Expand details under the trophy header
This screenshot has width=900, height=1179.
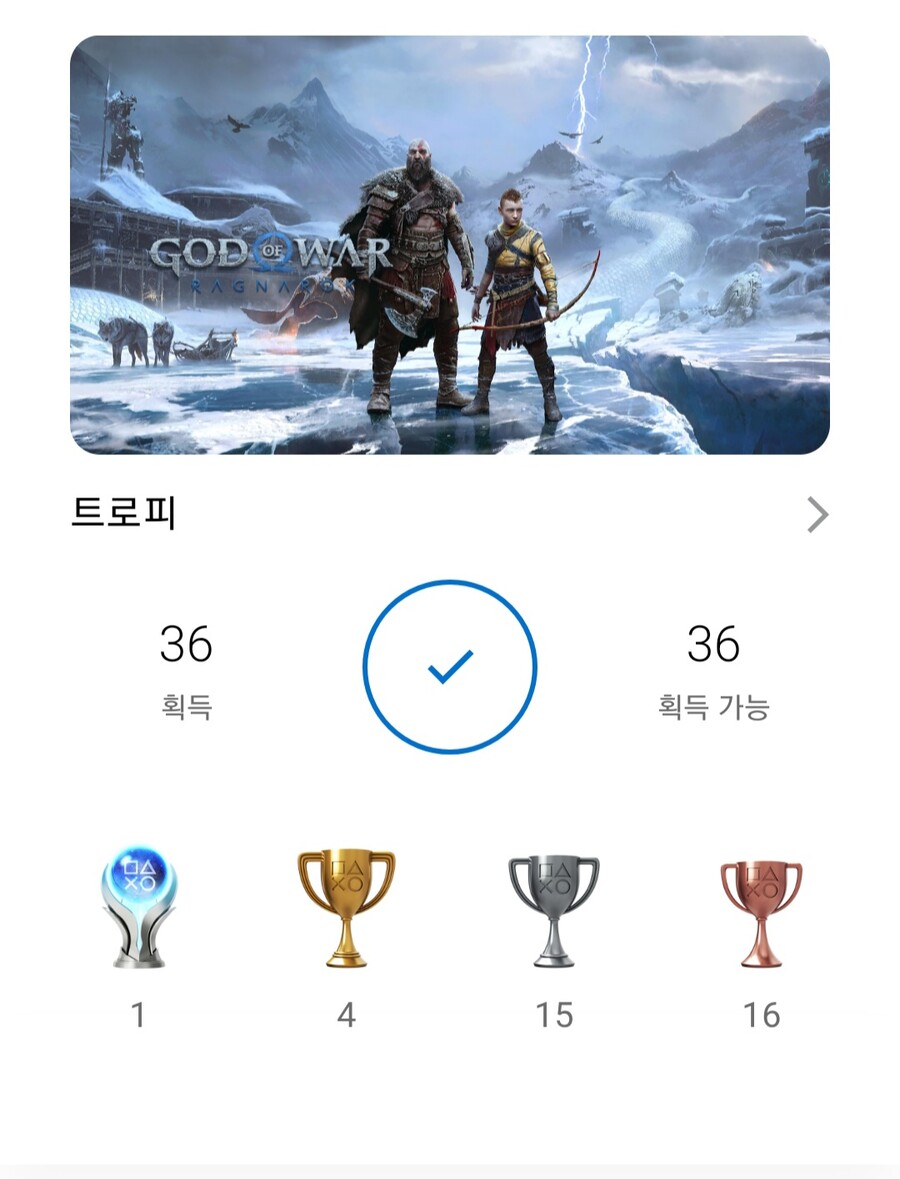point(818,514)
